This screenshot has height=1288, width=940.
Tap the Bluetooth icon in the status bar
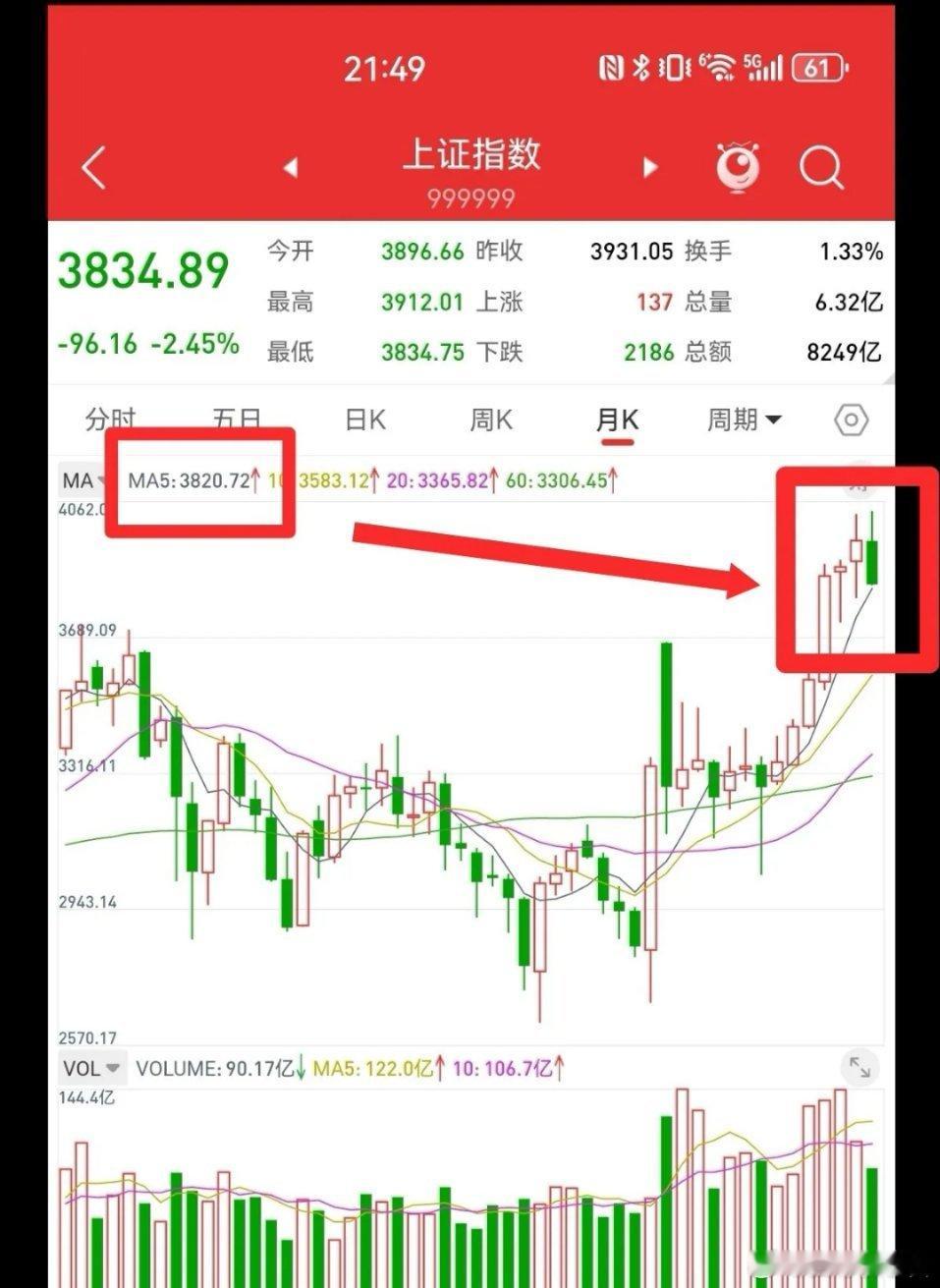pos(641,65)
